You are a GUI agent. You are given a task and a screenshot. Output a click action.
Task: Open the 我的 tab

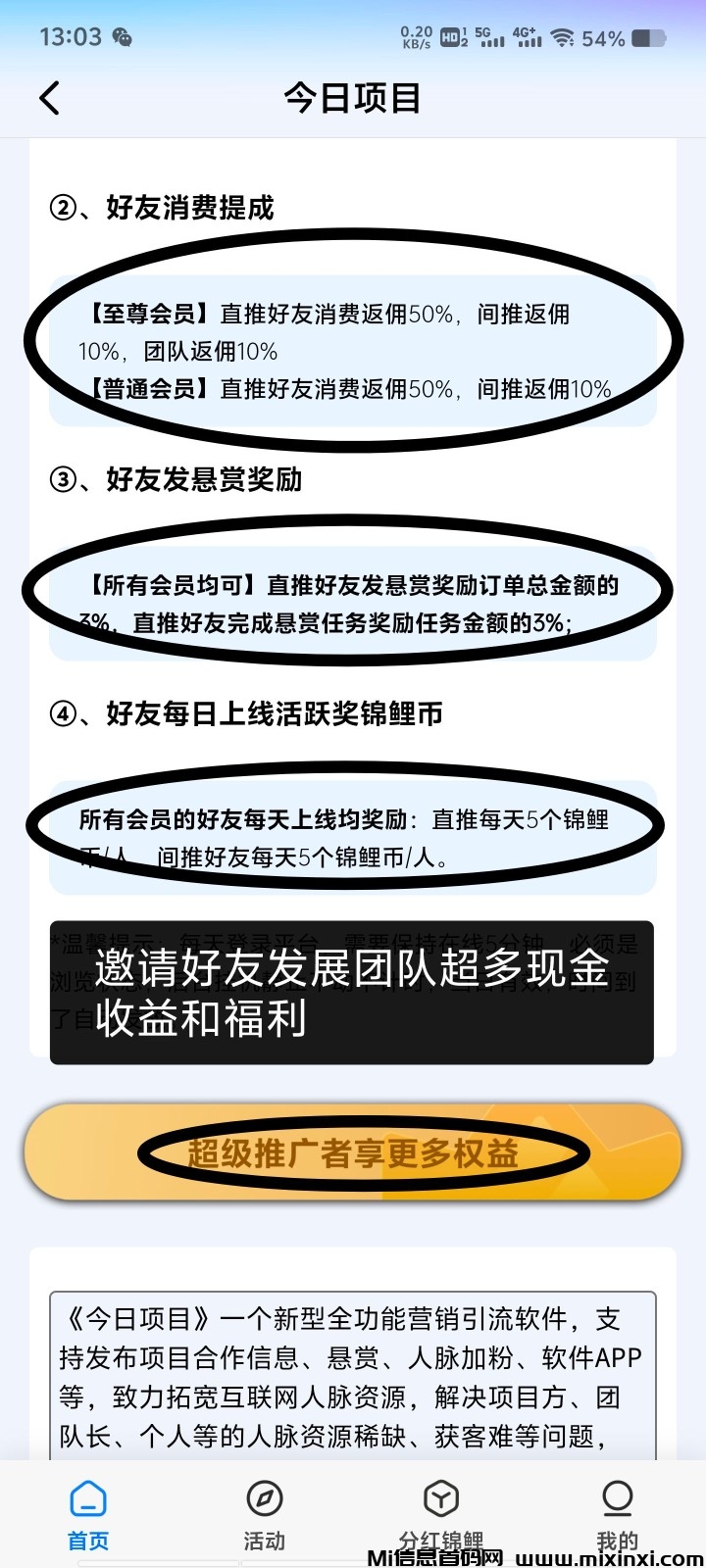tap(617, 1514)
